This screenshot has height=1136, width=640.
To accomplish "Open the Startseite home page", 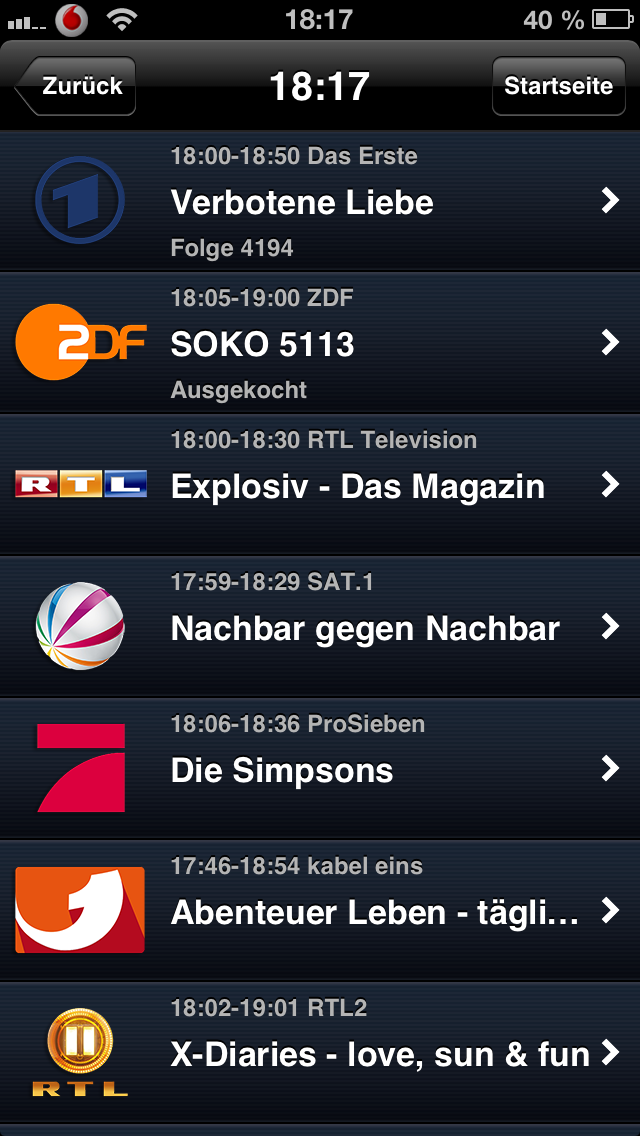I will 558,86.
